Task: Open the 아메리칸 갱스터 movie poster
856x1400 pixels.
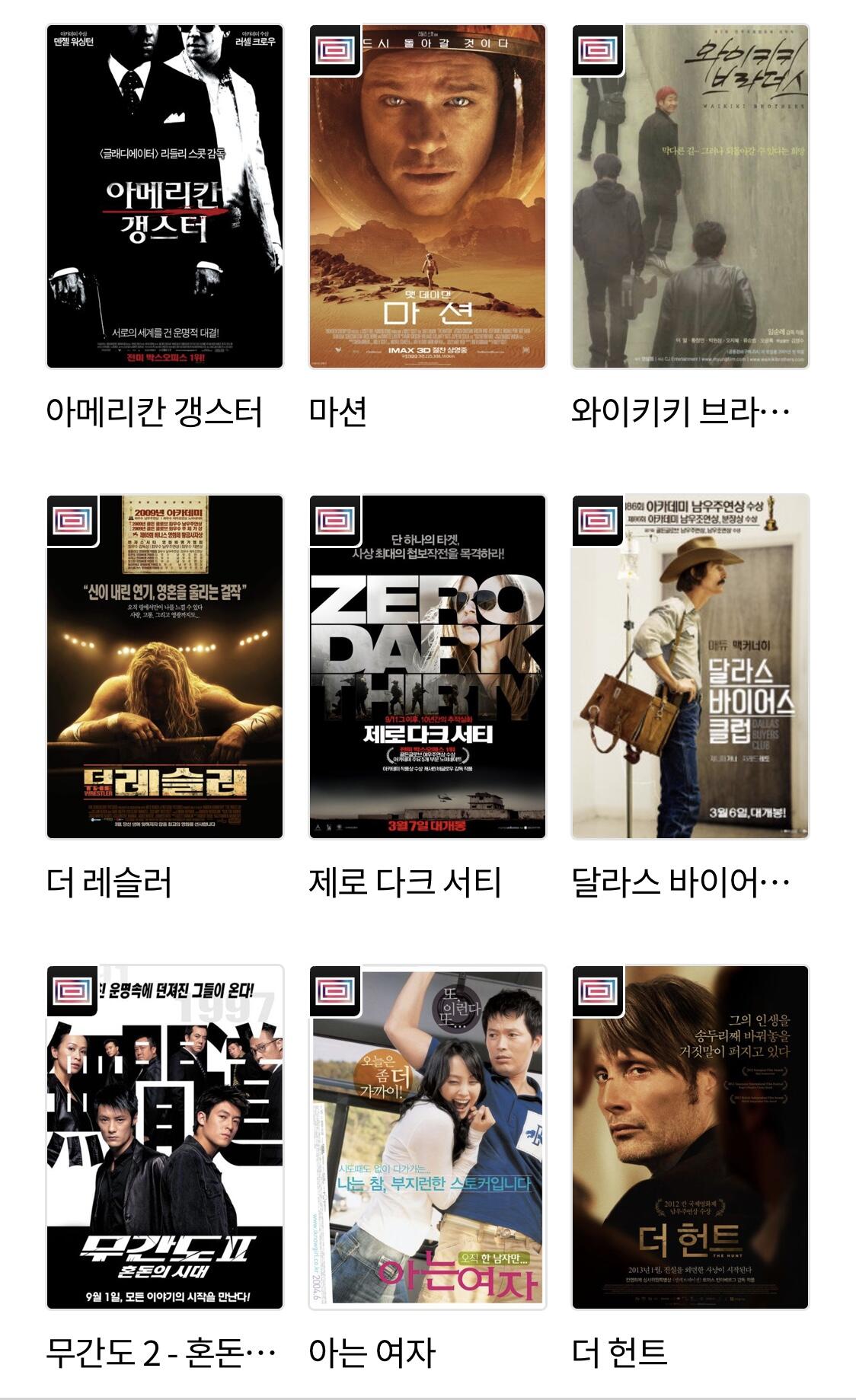Action: point(164,196)
